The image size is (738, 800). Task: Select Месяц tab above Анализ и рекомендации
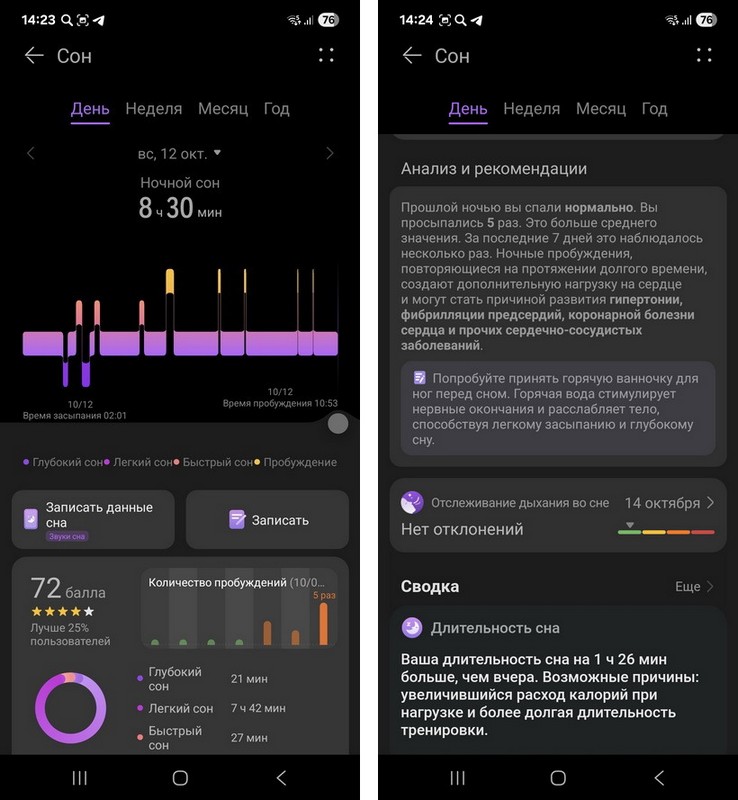(x=600, y=109)
